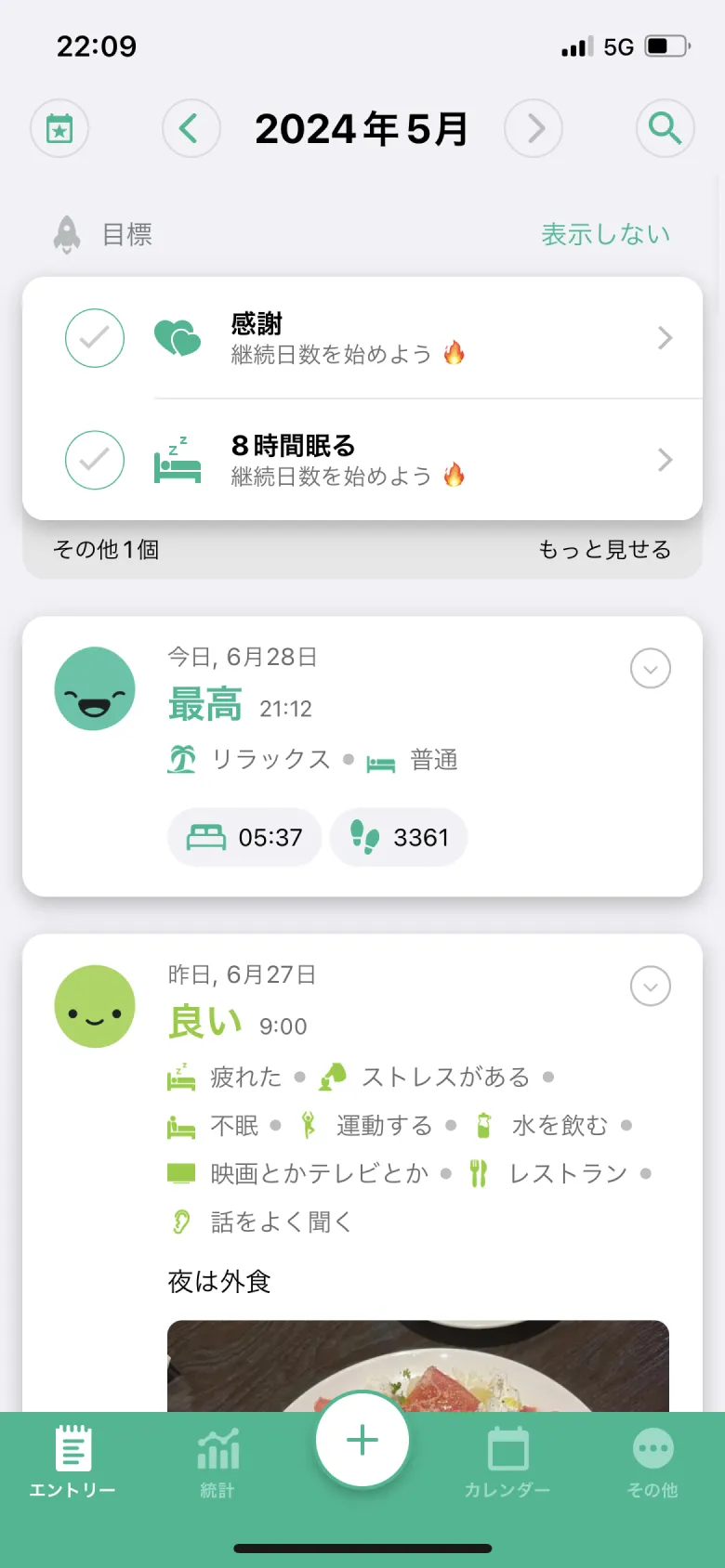Image resolution: width=725 pixels, height=1568 pixels.
Task: Tap the smiling mood face of June 27
Action: (x=94, y=1006)
